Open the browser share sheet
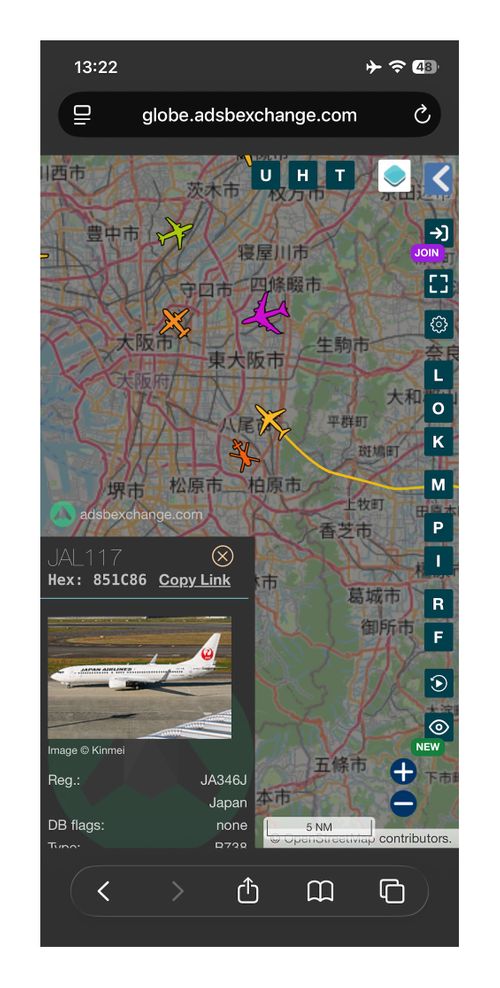This screenshot has width=500, height=988. [248, 890]
